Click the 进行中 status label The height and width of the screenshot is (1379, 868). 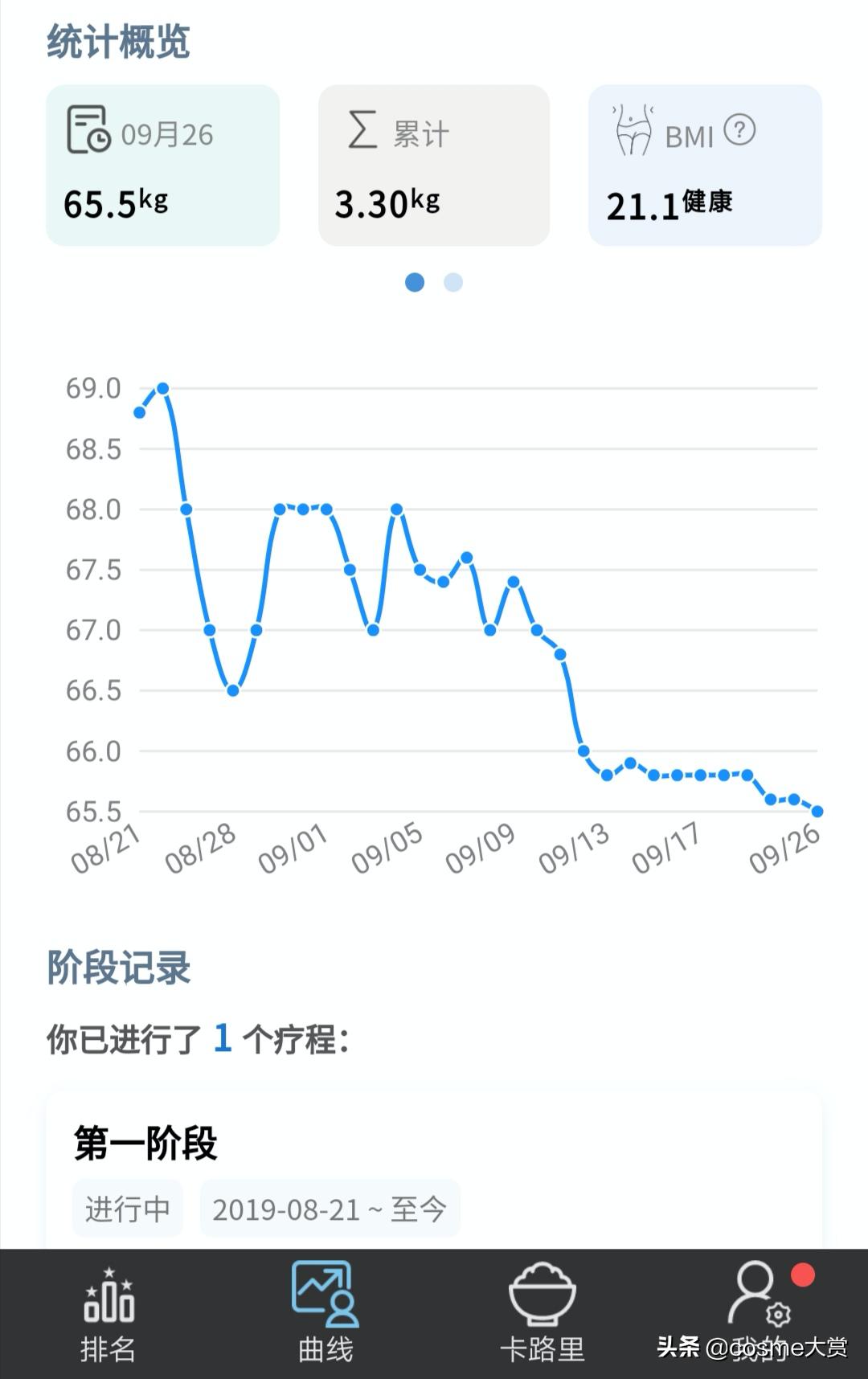click(129, 1207)
